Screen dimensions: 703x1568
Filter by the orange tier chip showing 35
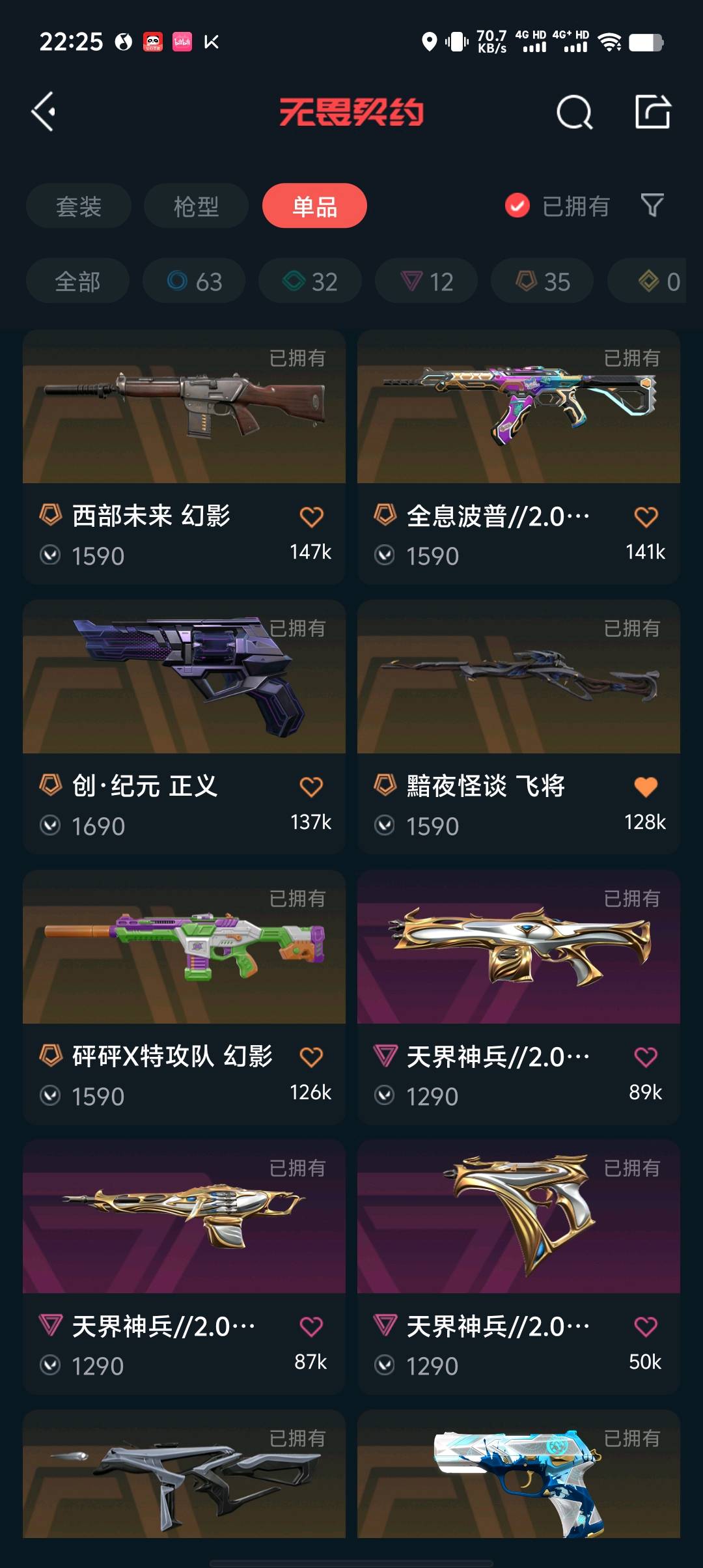point(542,281)
